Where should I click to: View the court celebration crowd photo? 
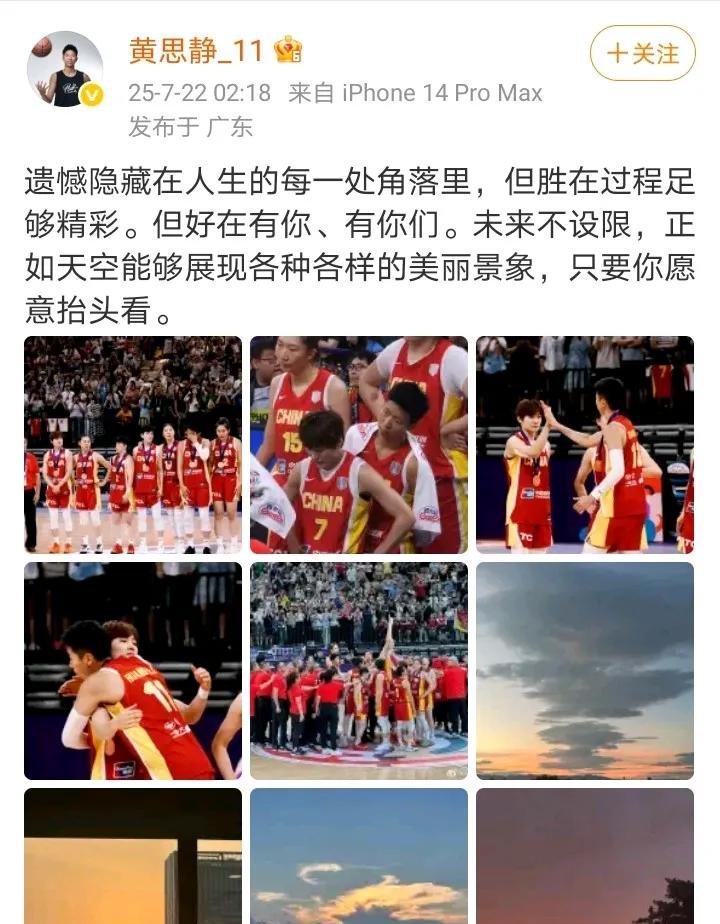click(x=359, y=671)
